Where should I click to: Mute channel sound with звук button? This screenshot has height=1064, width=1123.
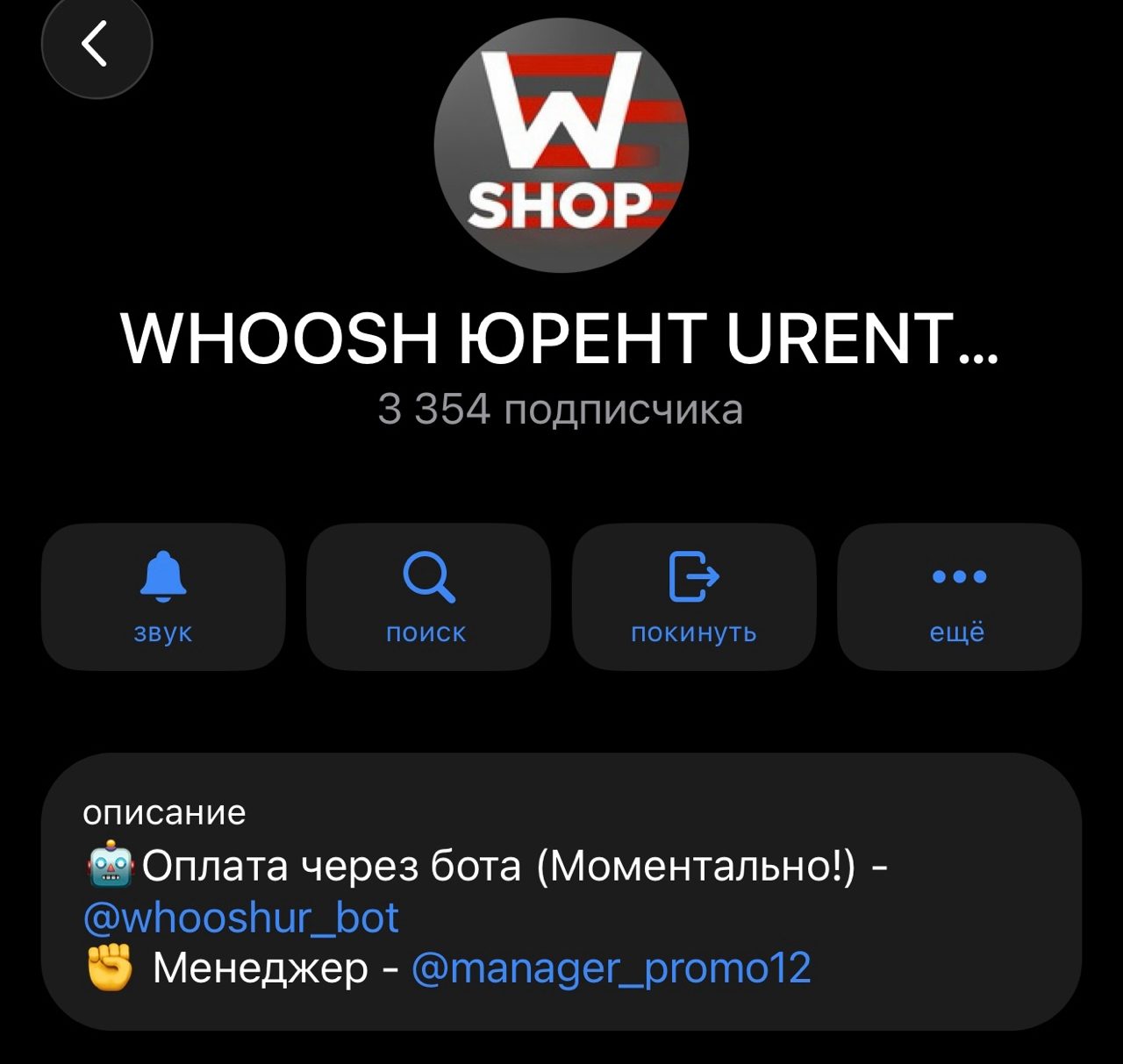click(163, 596)
